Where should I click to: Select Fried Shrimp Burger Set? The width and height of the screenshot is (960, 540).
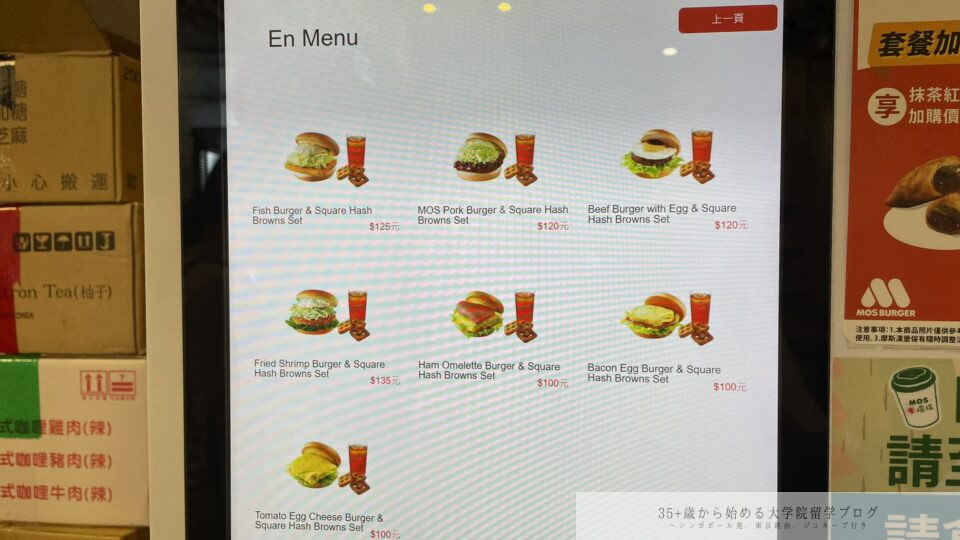point(326,314)
